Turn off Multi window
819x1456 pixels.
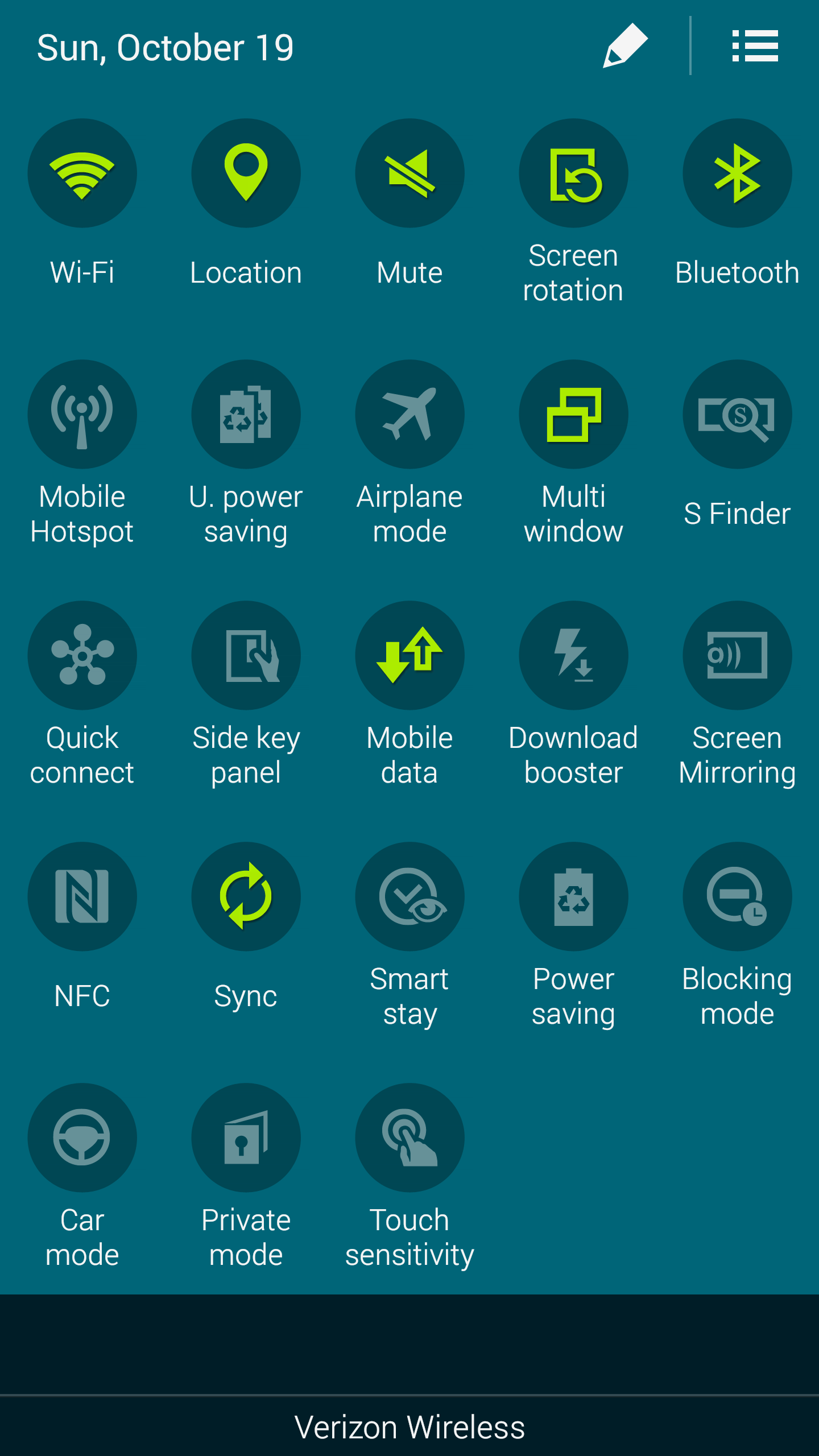coord(573,415)
